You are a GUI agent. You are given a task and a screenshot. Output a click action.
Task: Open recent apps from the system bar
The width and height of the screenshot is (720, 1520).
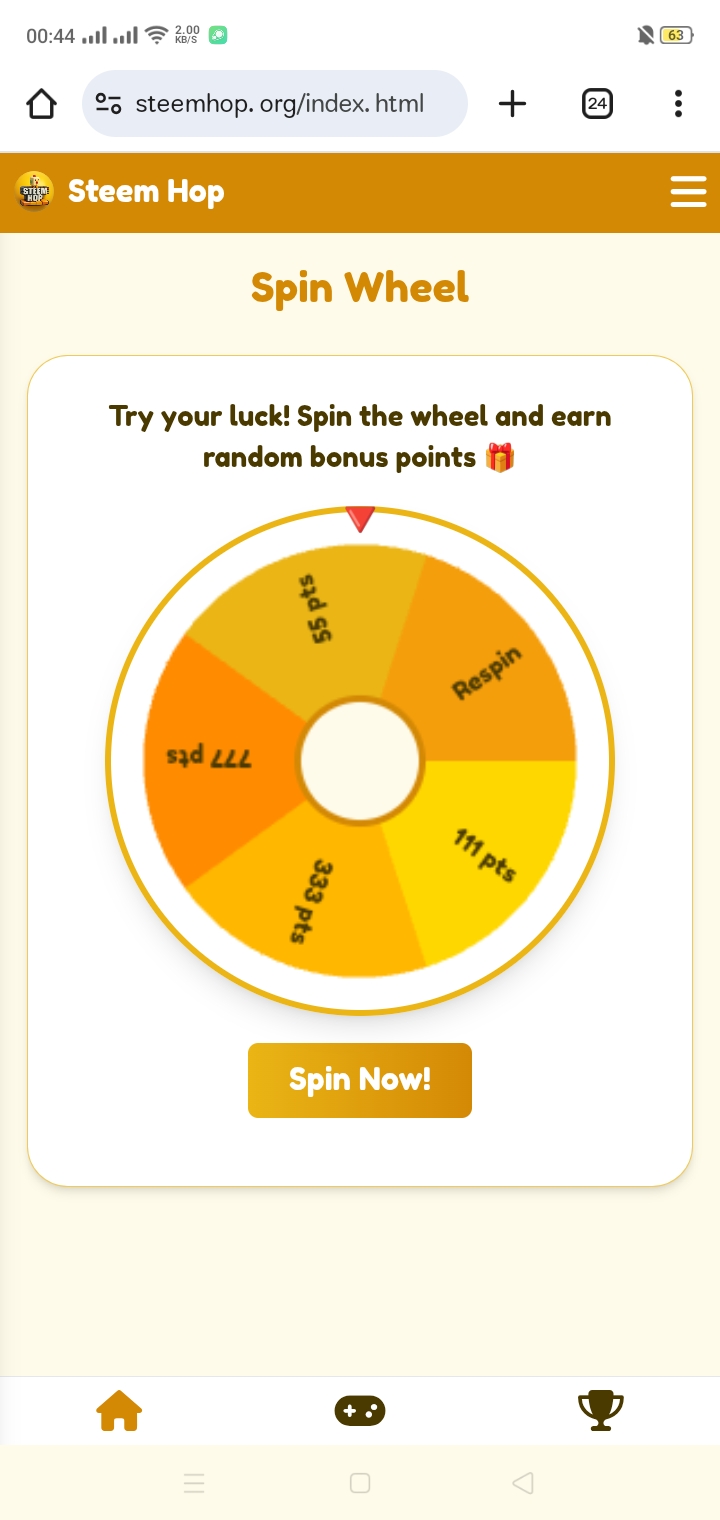tap(195, 1483)
